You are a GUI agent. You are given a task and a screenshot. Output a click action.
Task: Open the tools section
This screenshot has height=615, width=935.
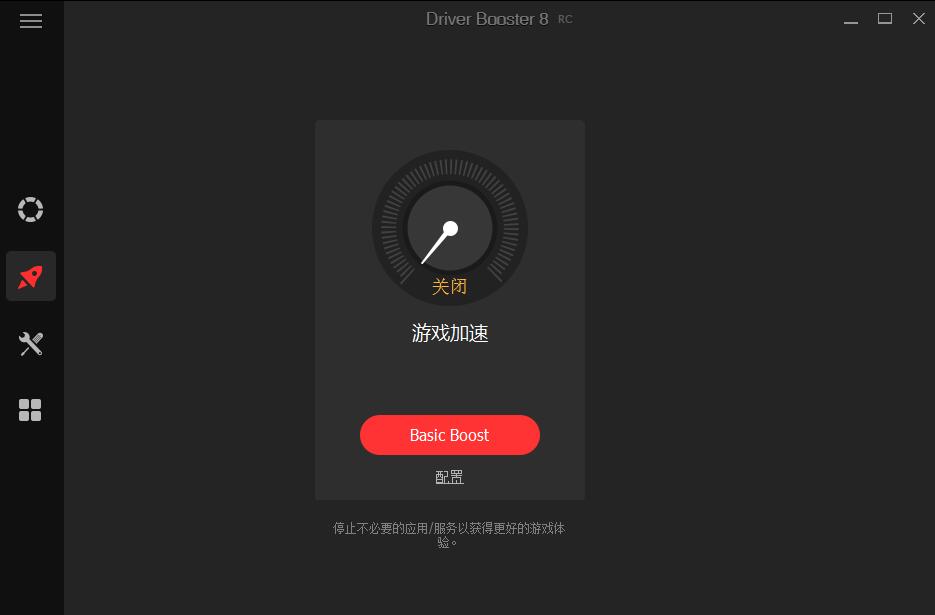point(31,344)
